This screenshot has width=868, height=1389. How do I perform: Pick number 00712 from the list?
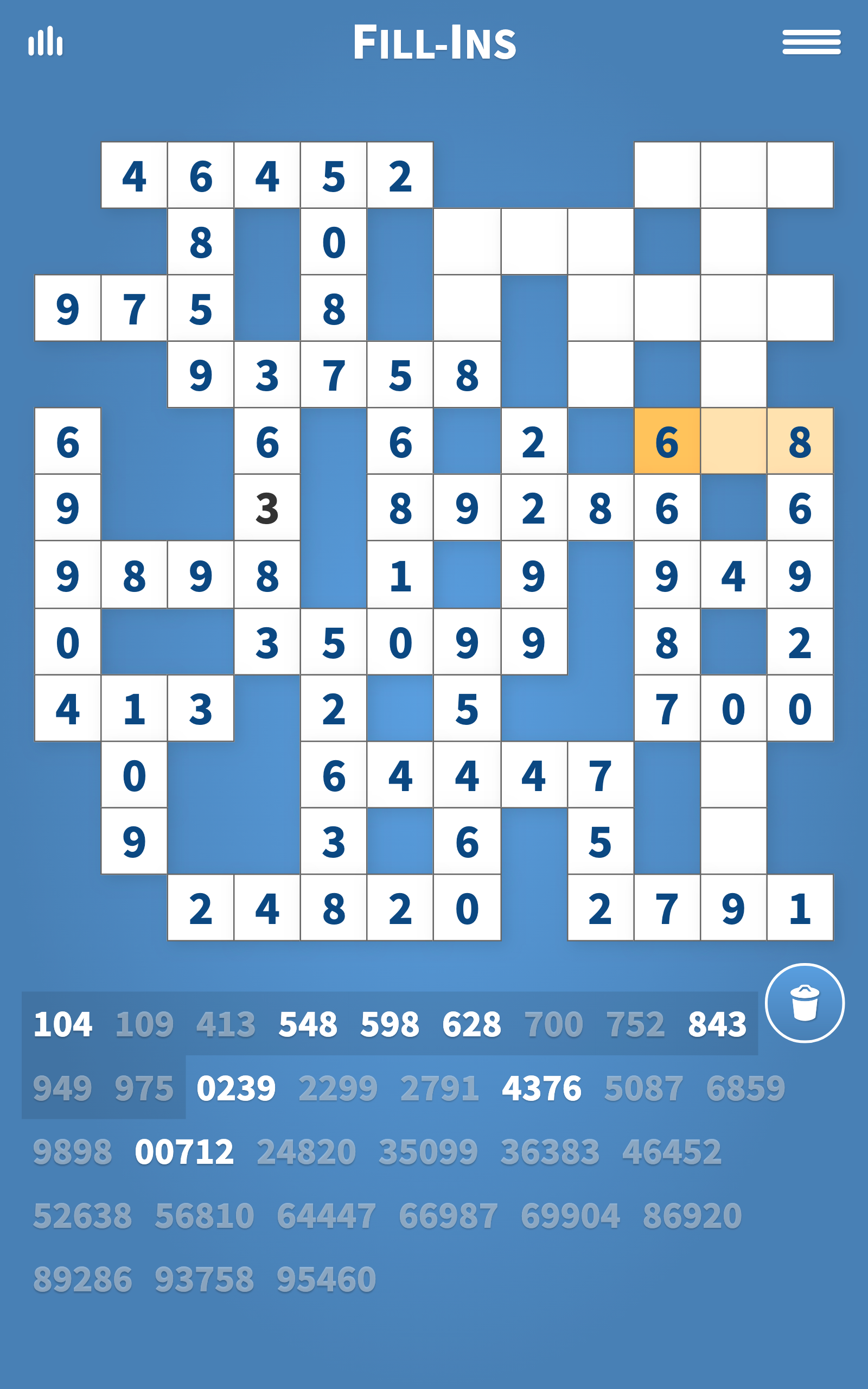pos(184,1152)
